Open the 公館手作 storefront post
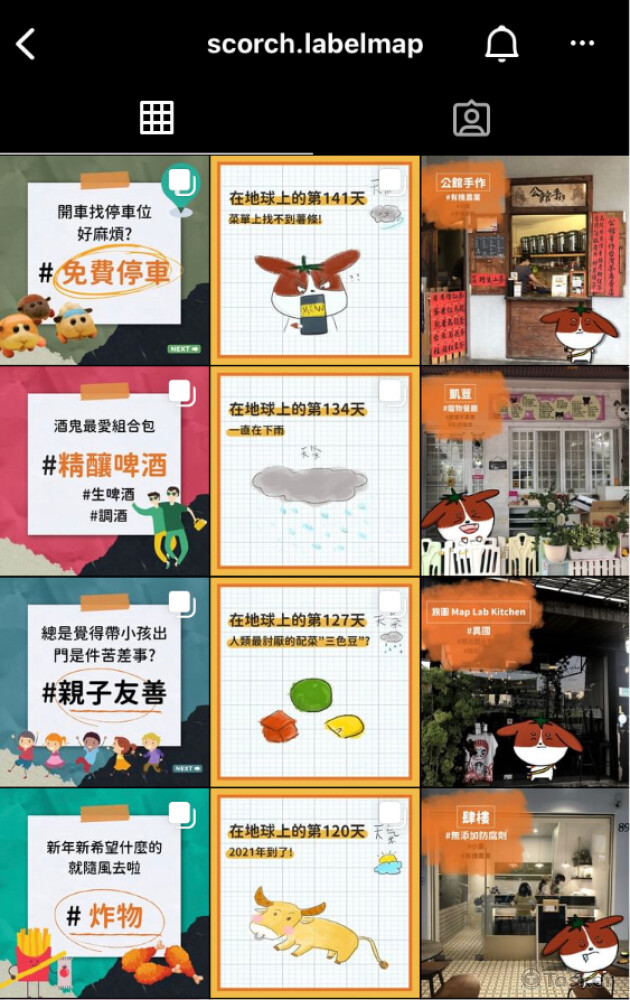 [526, 260]
